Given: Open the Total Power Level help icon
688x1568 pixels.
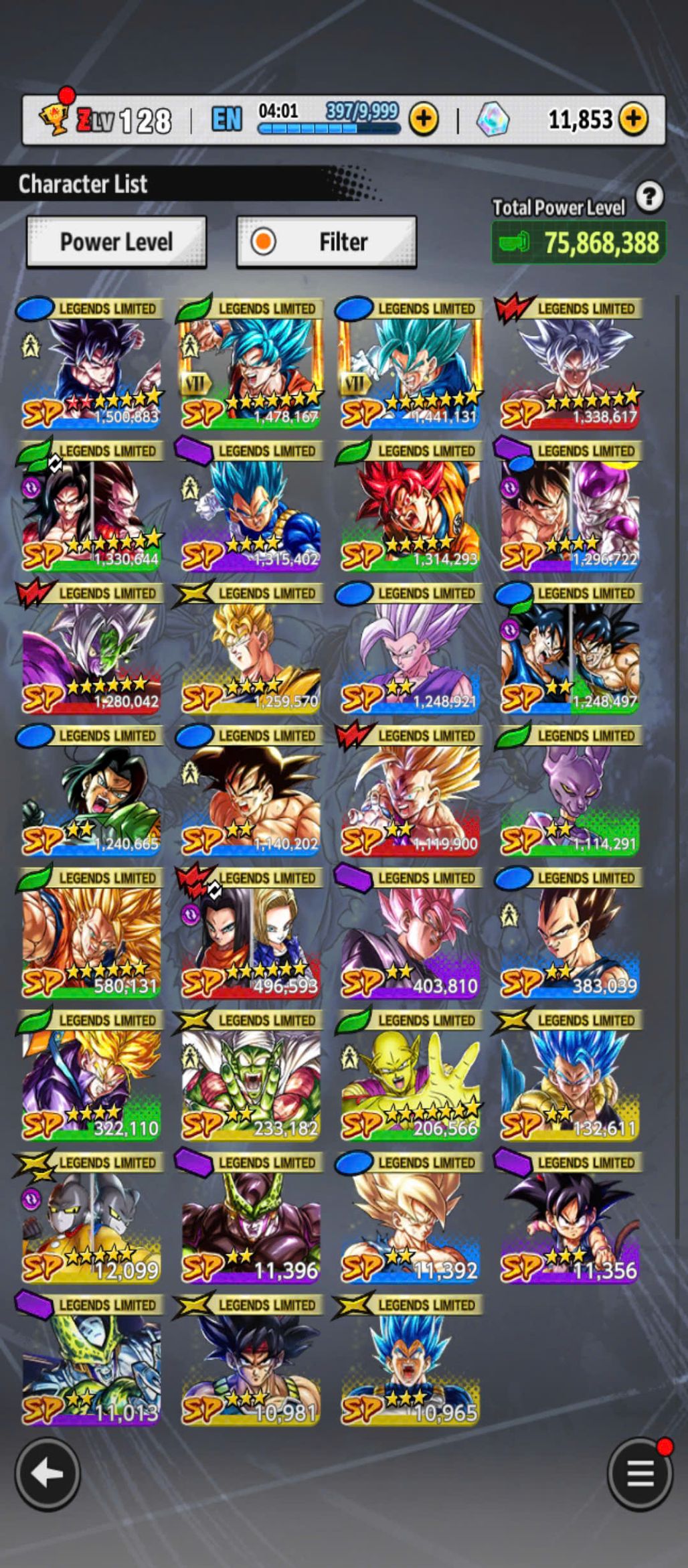Looking at the screenshot, I should (x=649, y=198).
